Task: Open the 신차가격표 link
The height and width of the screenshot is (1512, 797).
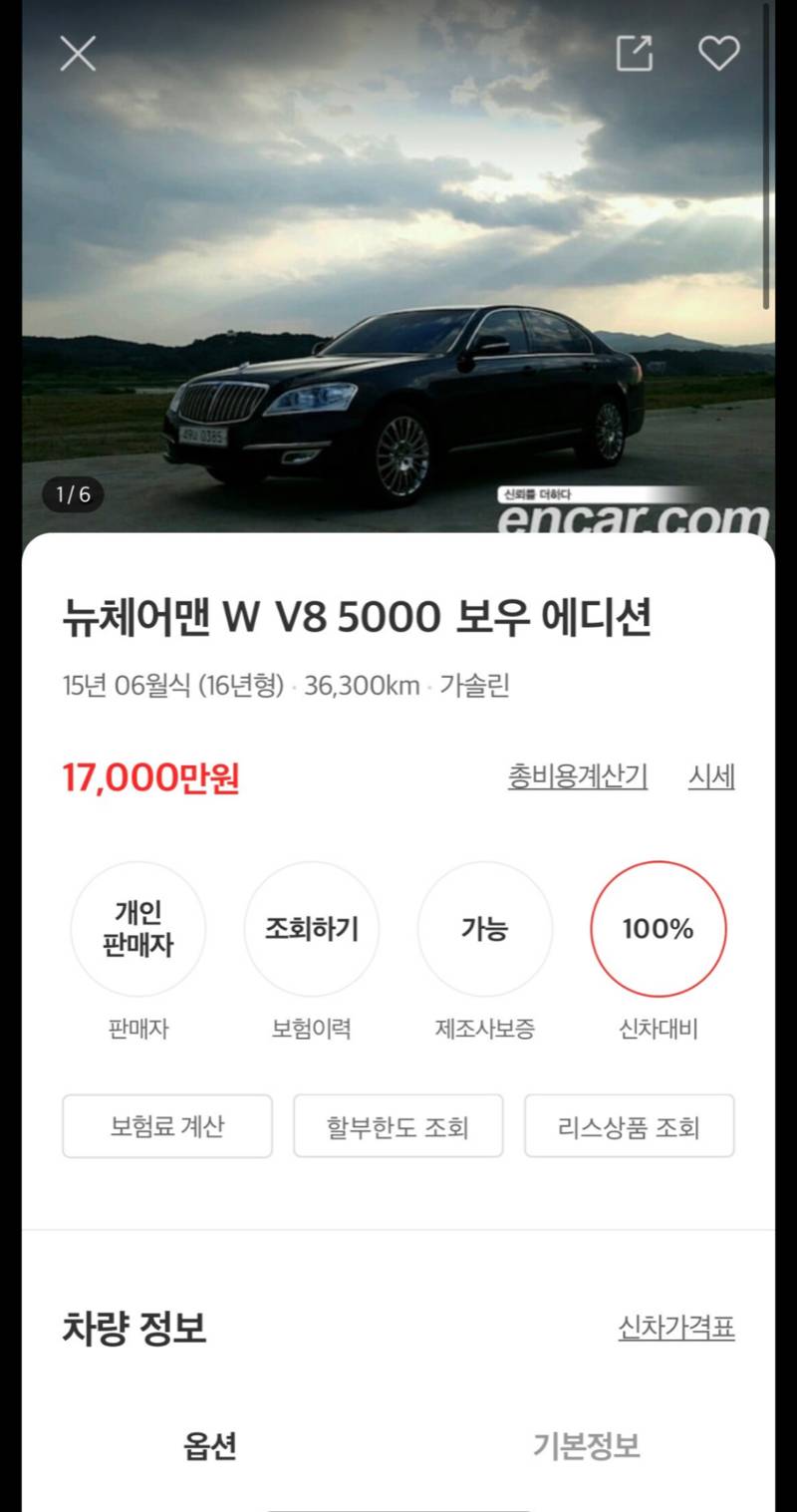Action: click(x=676, y=1328)
